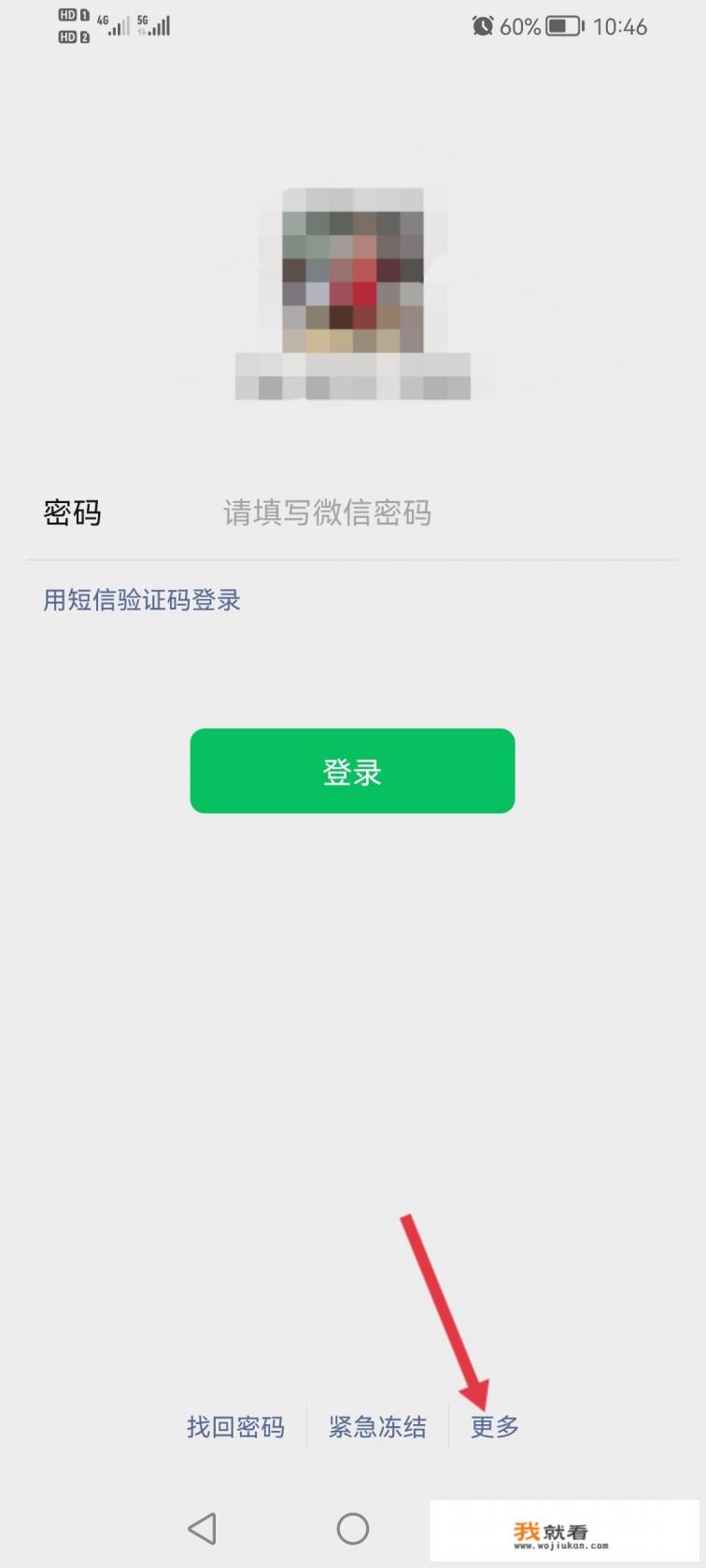Tap the home circle navigation button
This screenshot has height=1568, width=706.
click(352, 1528)
